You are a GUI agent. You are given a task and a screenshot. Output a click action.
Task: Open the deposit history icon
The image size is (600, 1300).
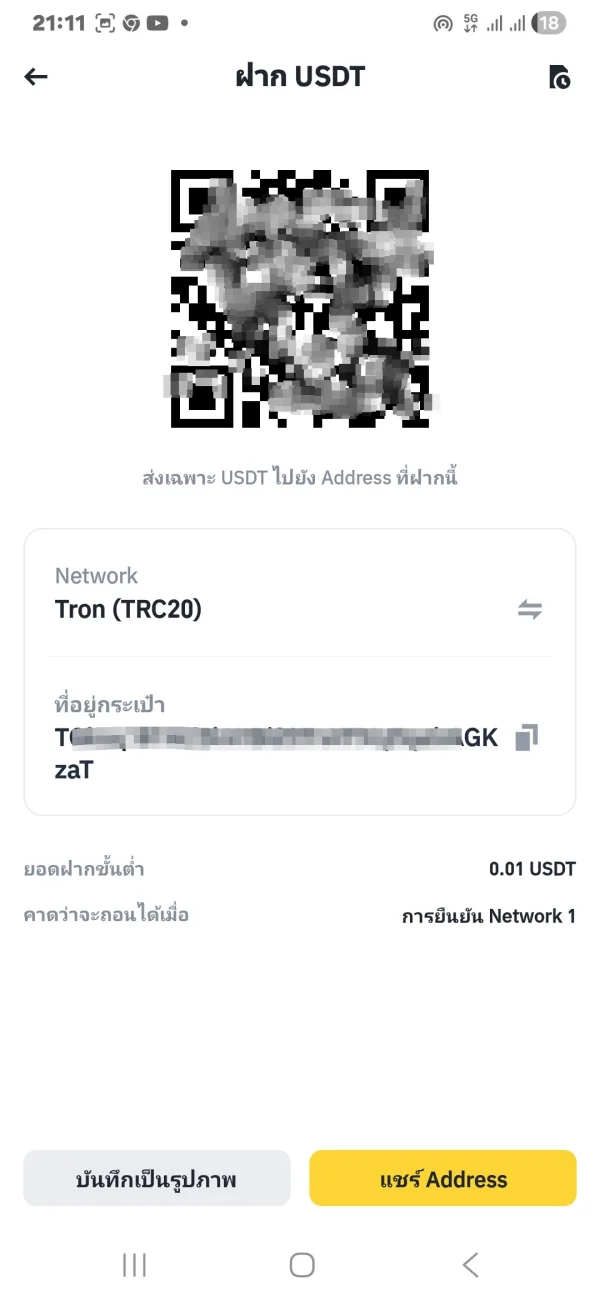click(560, 77)
